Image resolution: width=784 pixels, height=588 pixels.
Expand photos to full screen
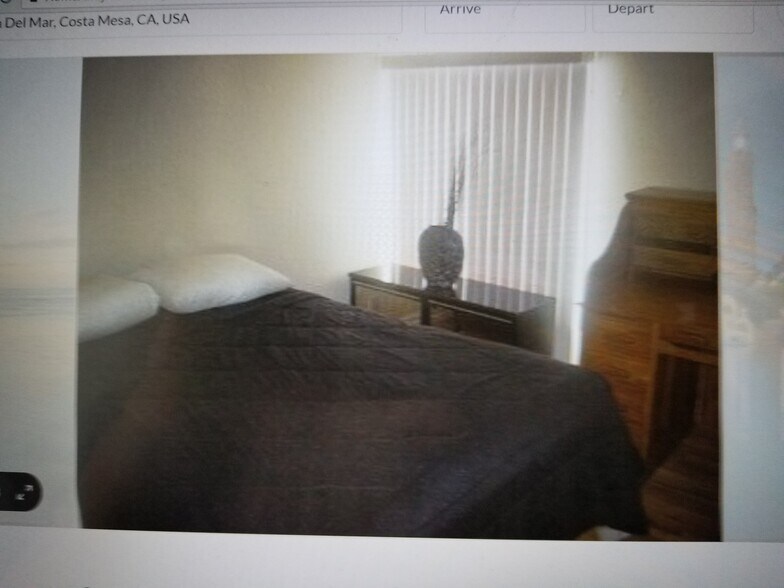25,491
